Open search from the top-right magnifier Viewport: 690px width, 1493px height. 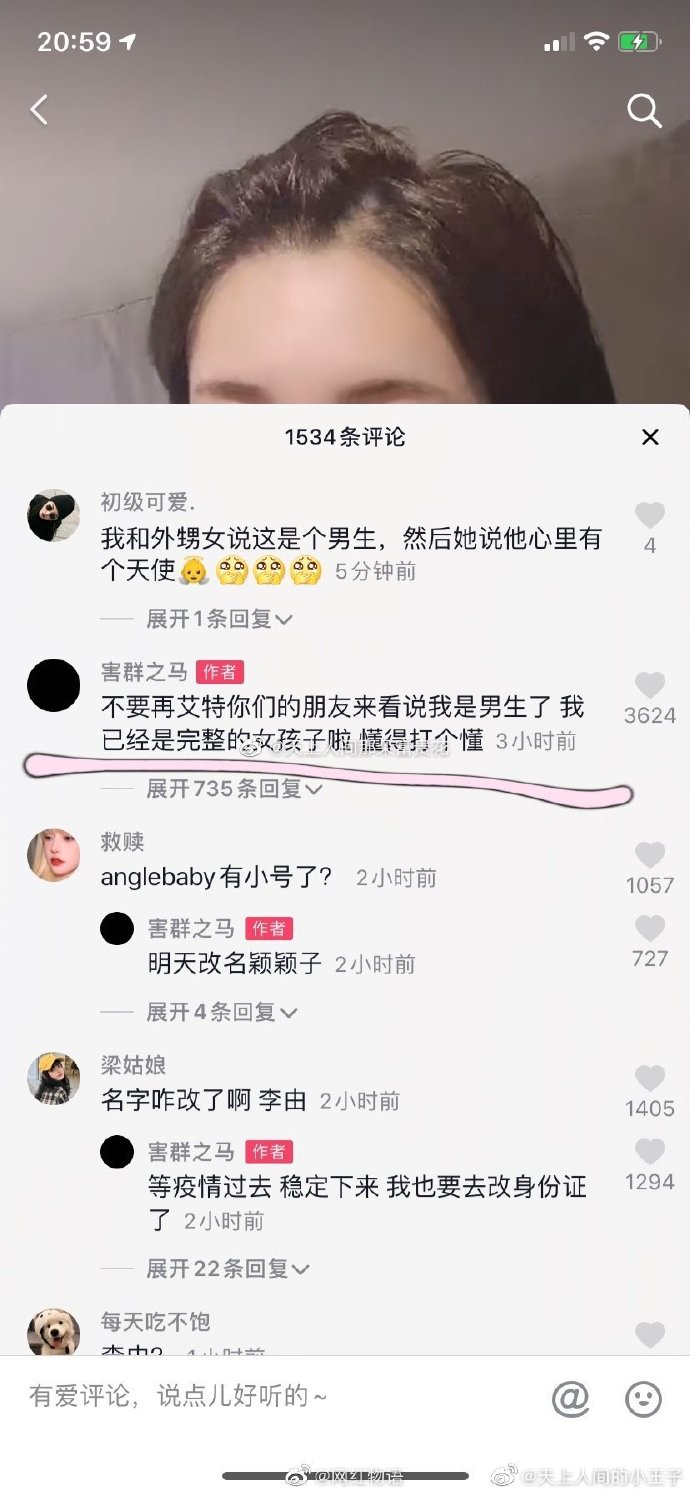click(644, 111)
